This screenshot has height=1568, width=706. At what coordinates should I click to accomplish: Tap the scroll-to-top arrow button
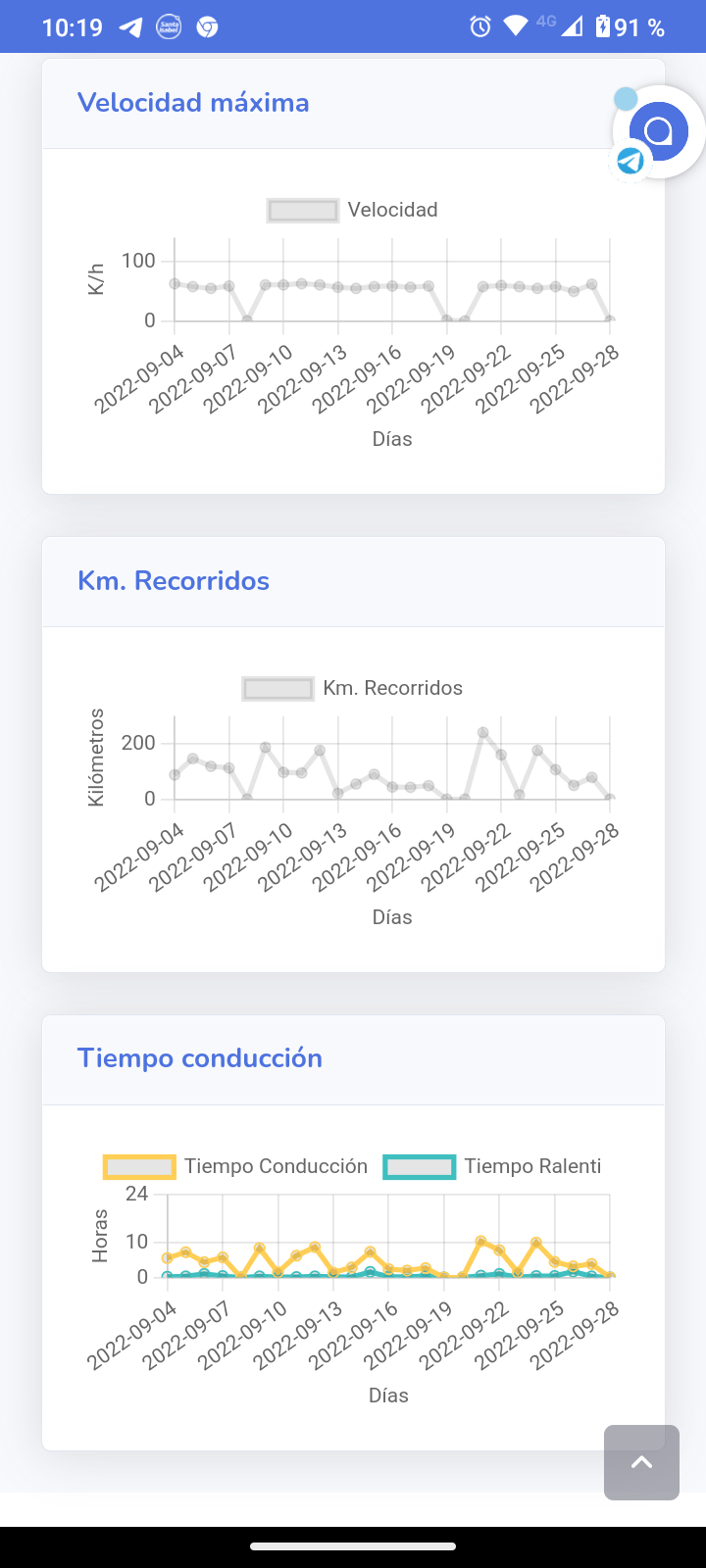(641, 1462)
